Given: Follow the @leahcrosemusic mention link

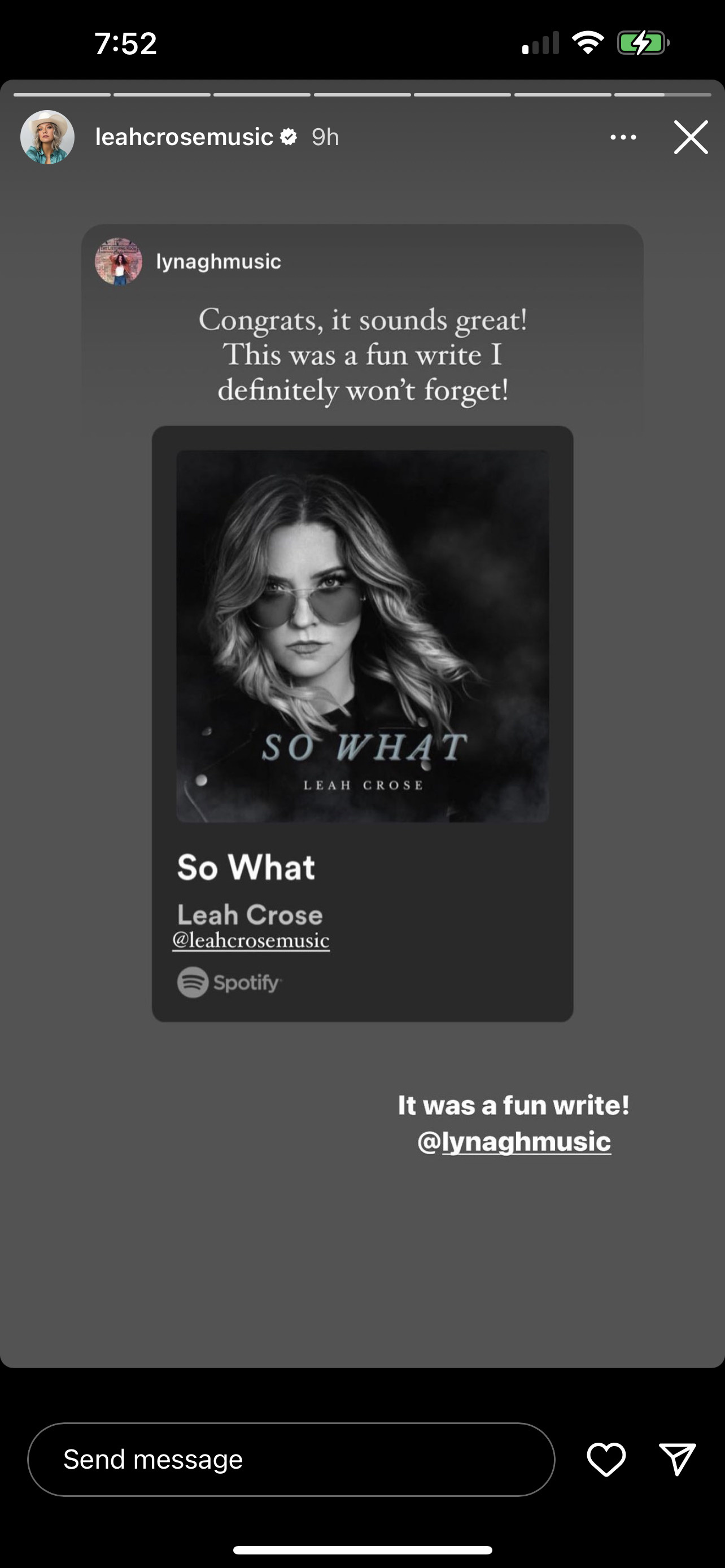Looking at the screenshot, I should pos(251,940).
